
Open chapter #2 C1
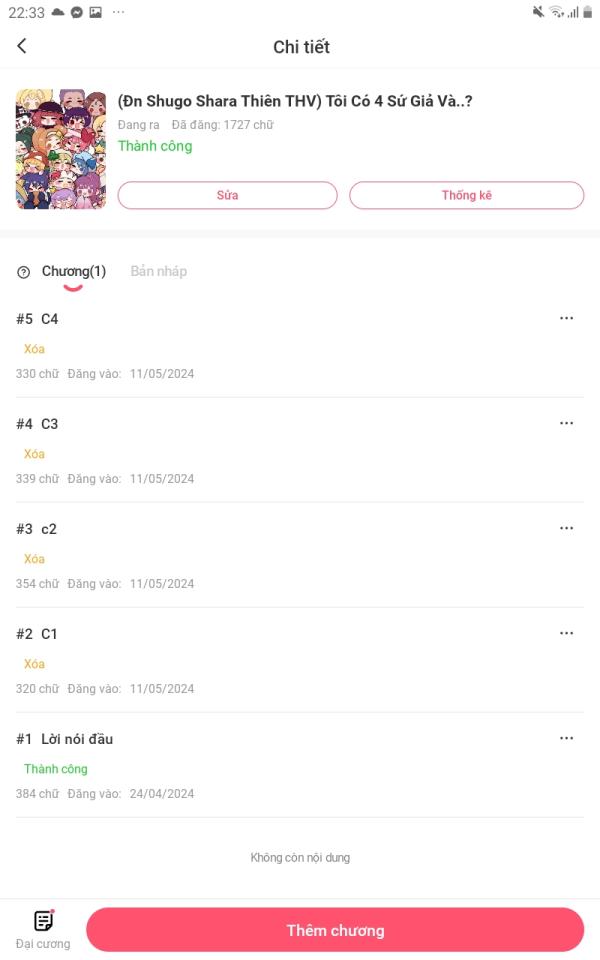tap(50, 634)
